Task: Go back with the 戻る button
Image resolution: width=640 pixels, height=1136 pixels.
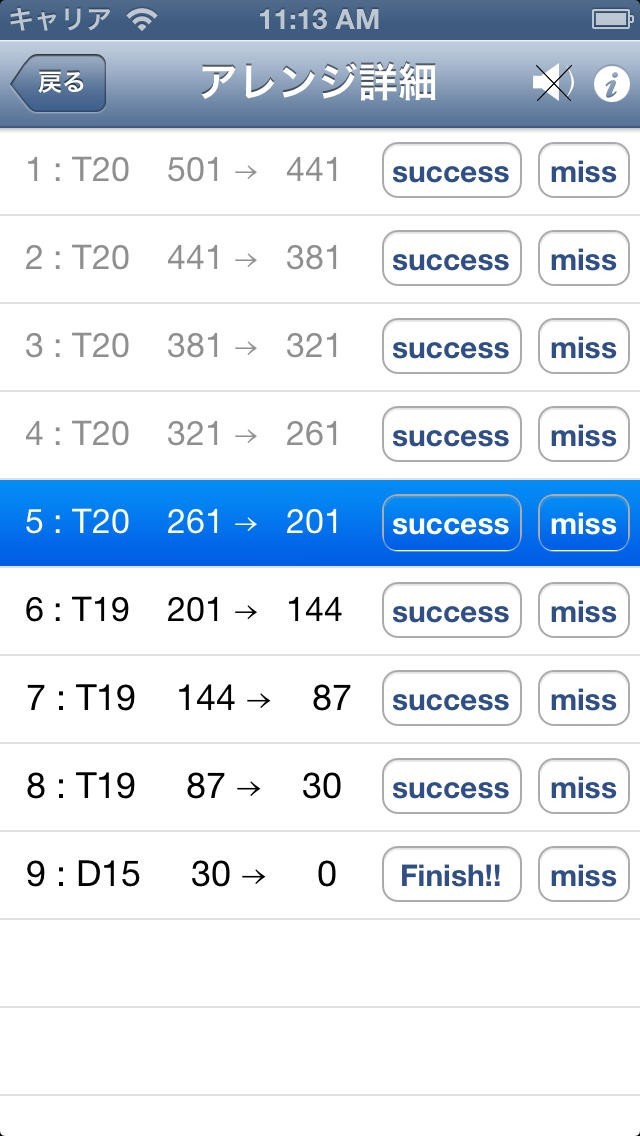Action: pyautogui.click(x=58, y=83)
